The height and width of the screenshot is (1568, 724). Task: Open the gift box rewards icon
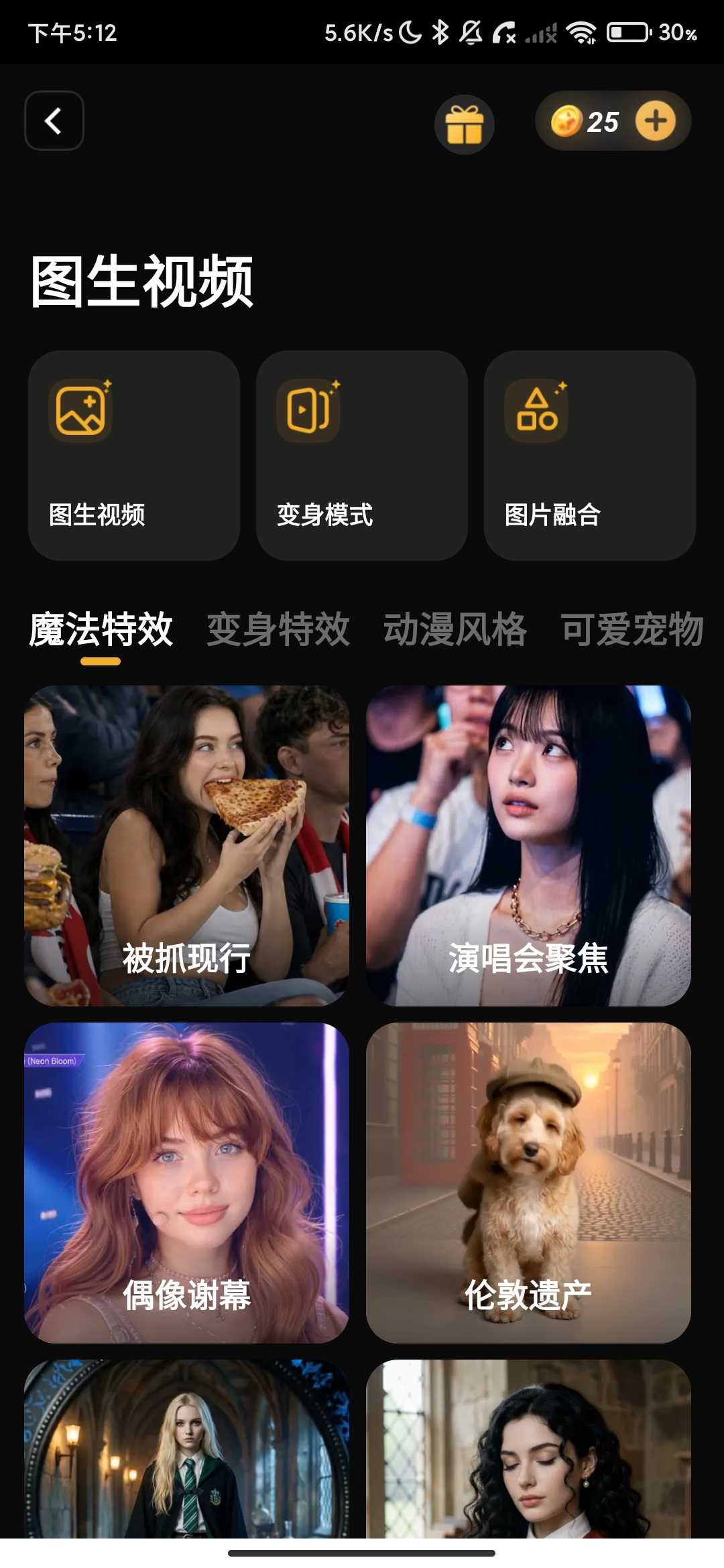[465, 125]
